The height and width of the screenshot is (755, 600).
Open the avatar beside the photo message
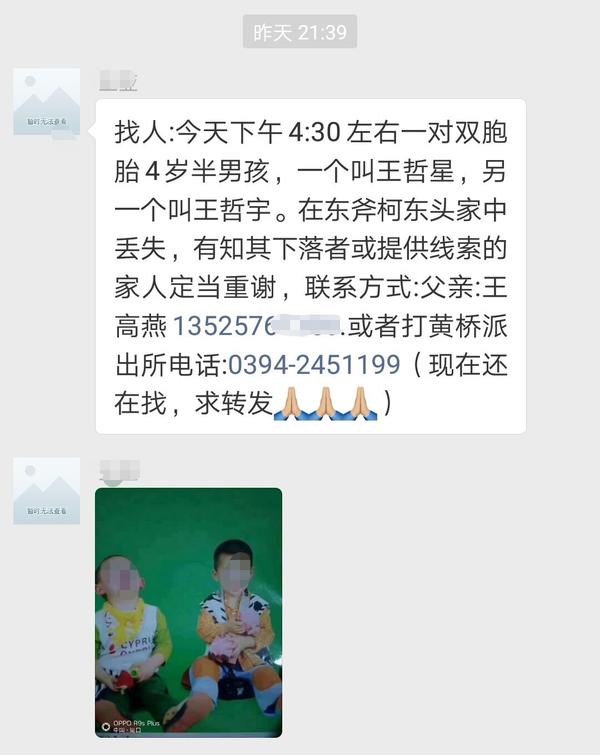click(x=47, y=491)
